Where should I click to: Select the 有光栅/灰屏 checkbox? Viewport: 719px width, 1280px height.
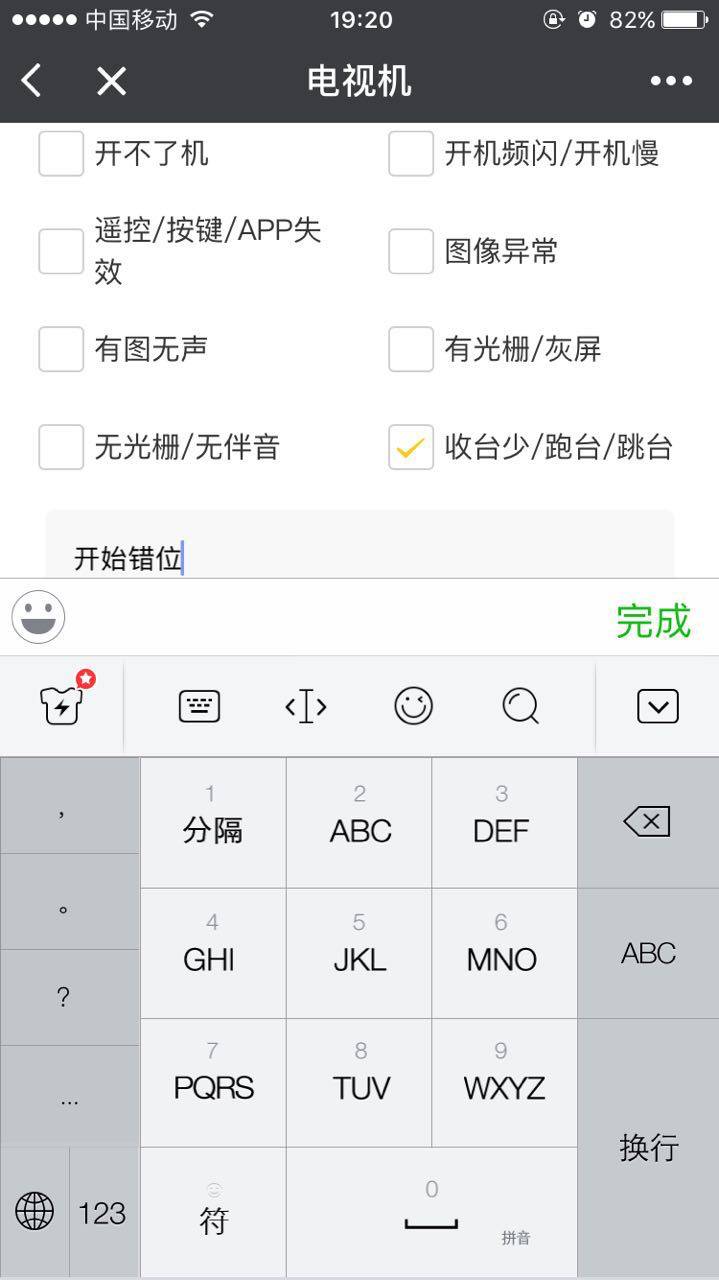(411, 349)
